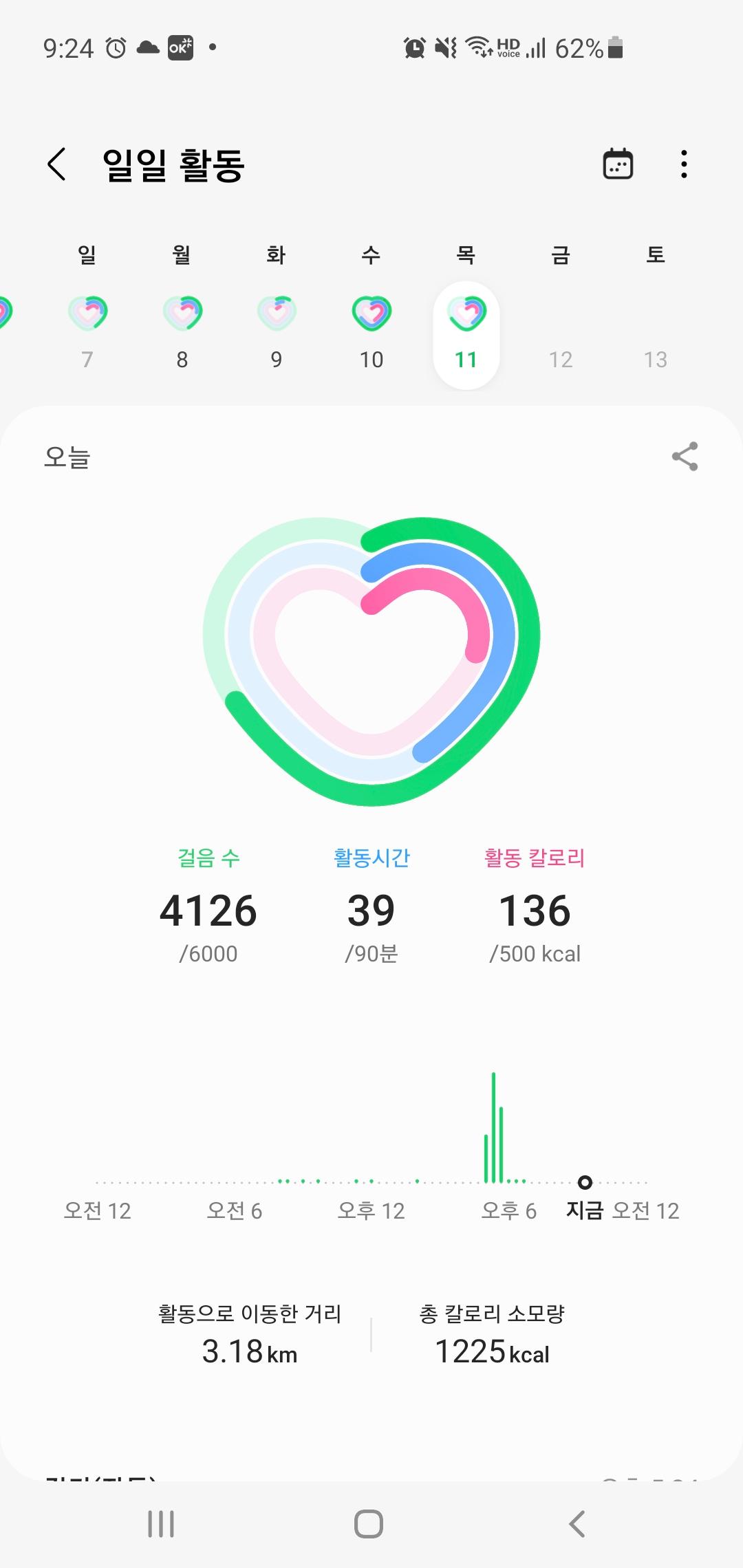
Task: Go back from Daily Activity
Action: (57, 164)
